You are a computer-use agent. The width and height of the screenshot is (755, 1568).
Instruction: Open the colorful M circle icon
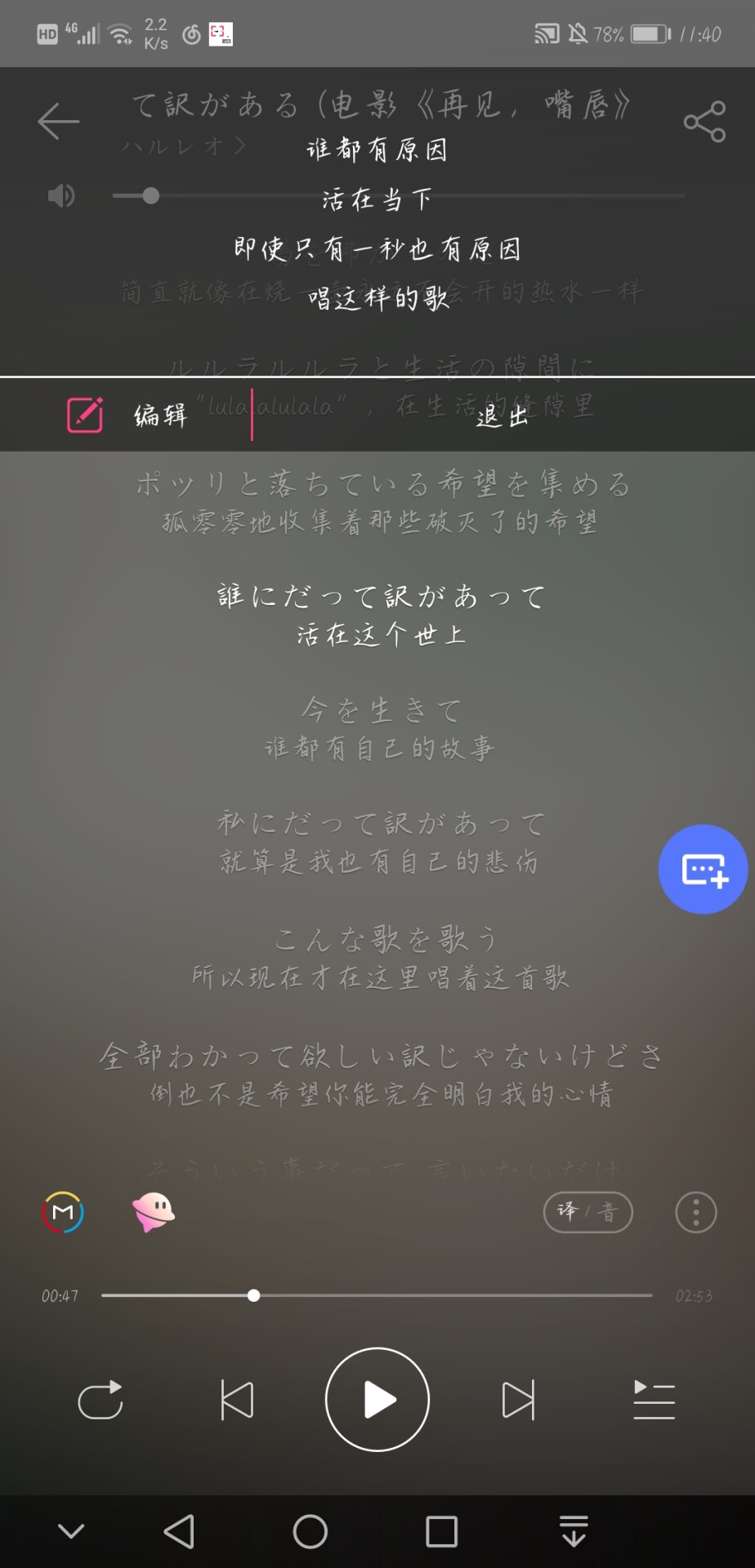pos(63,1212)
